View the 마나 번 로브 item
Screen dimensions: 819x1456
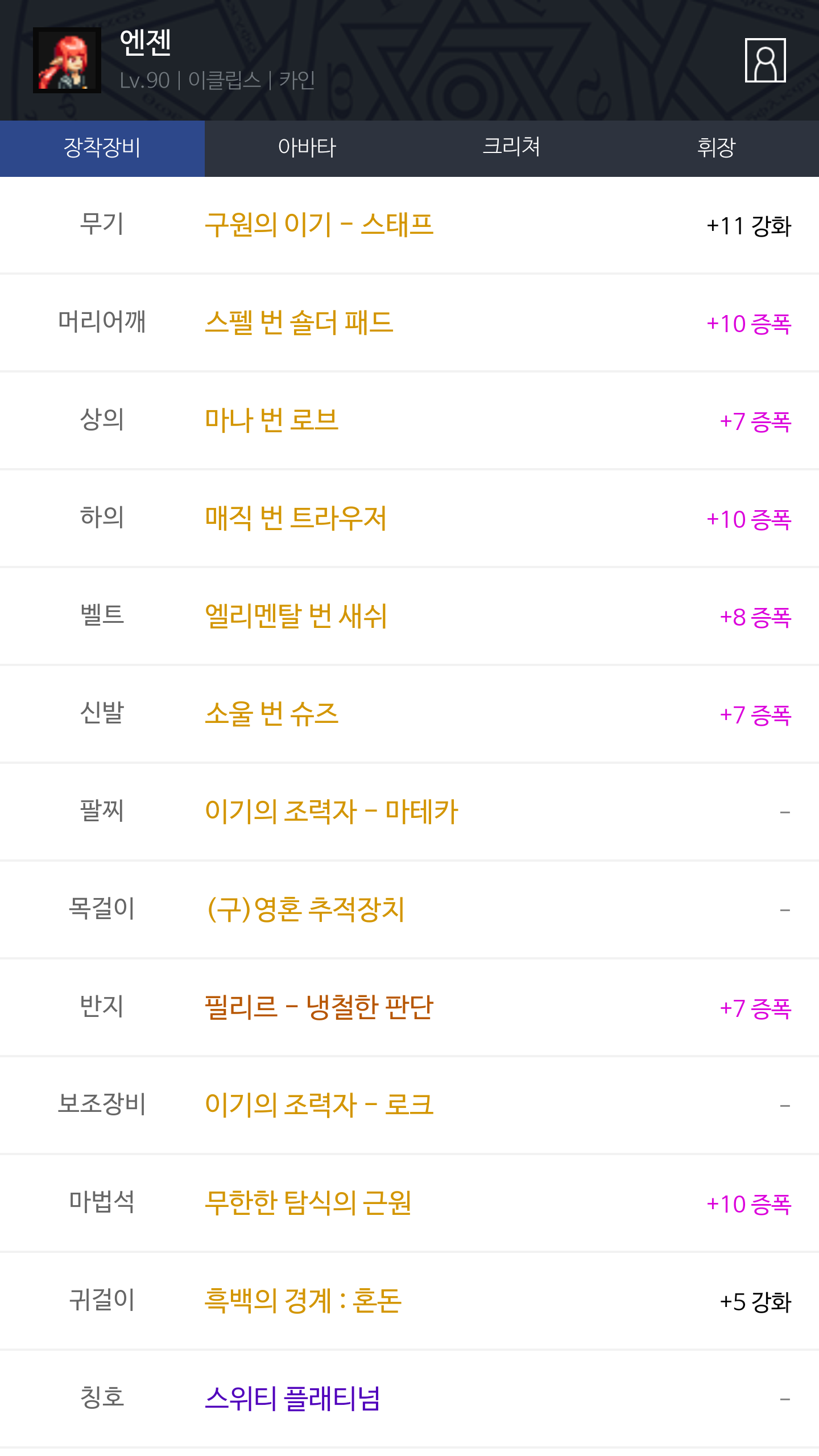tap(271, 421)
